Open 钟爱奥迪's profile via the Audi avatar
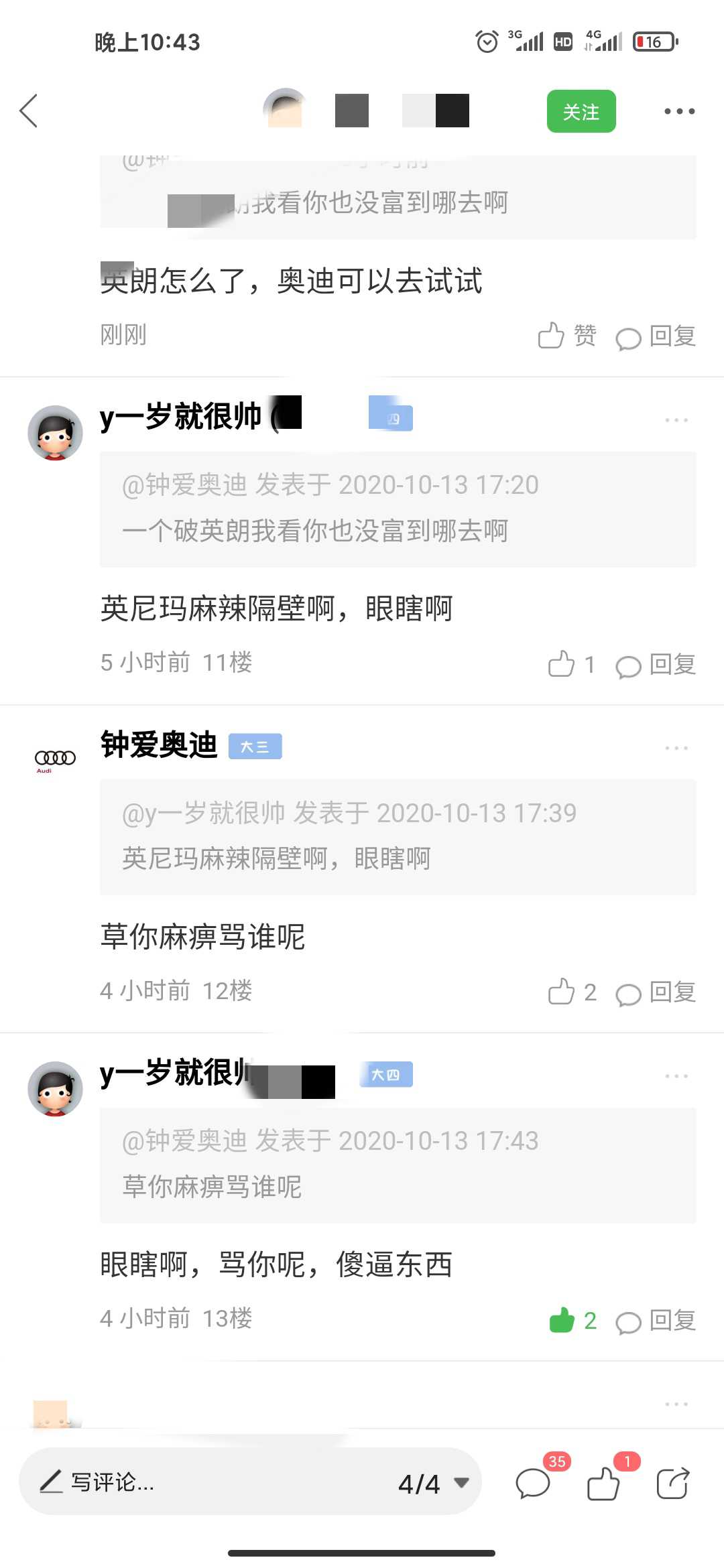This screenshot has width=724, height=1568. [55, 759]
